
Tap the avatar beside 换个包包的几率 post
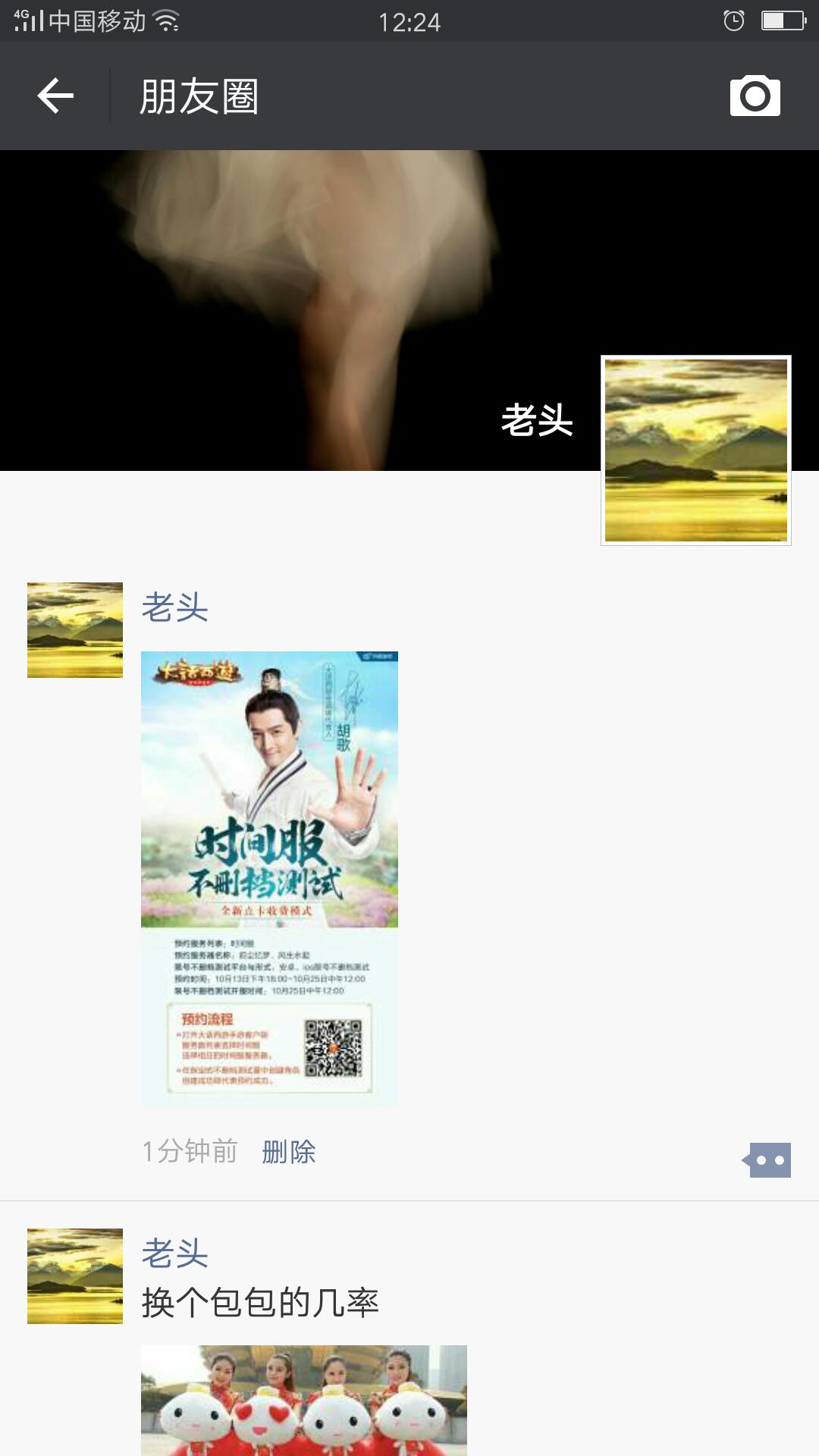point(75,1276)
